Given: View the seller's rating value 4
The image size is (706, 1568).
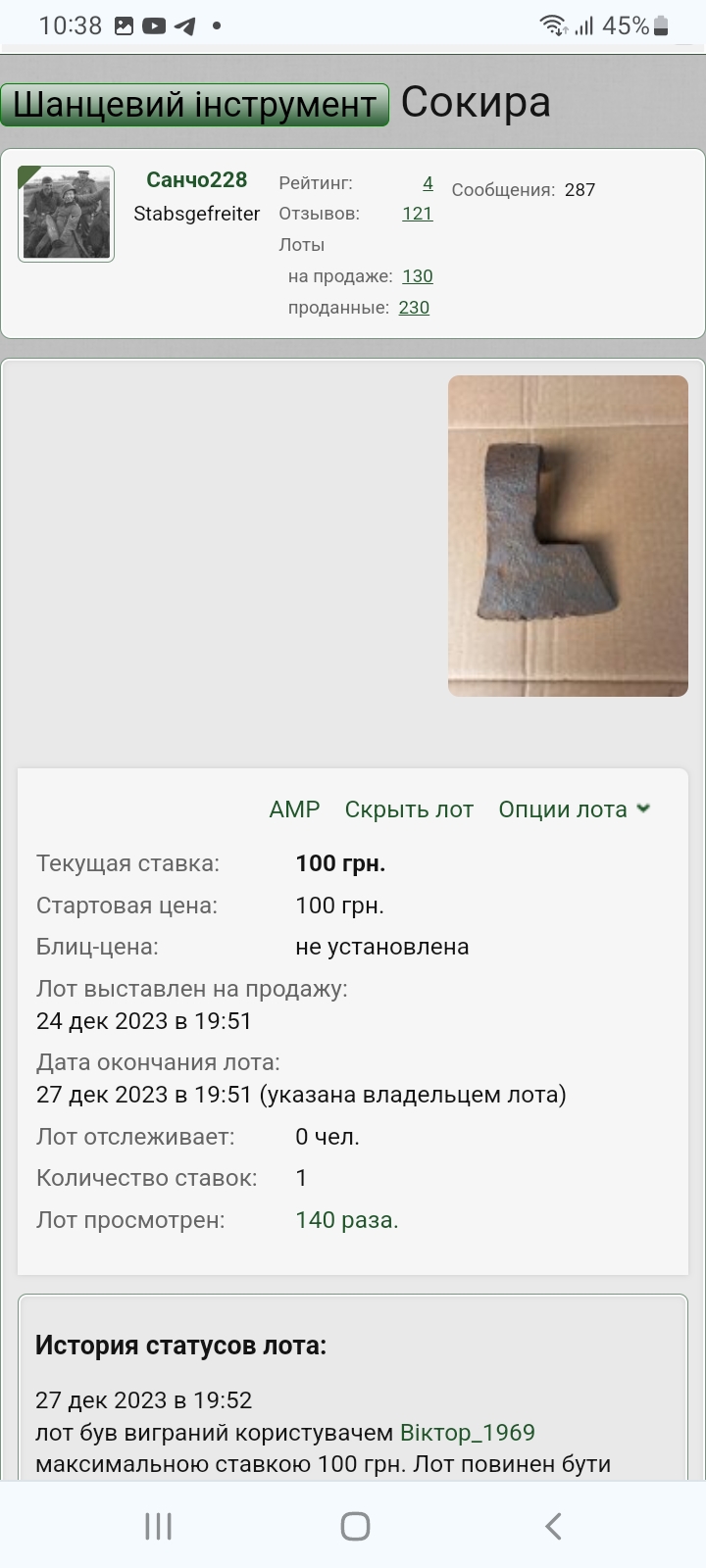Looking at the screenshot, I should [428, 183].
